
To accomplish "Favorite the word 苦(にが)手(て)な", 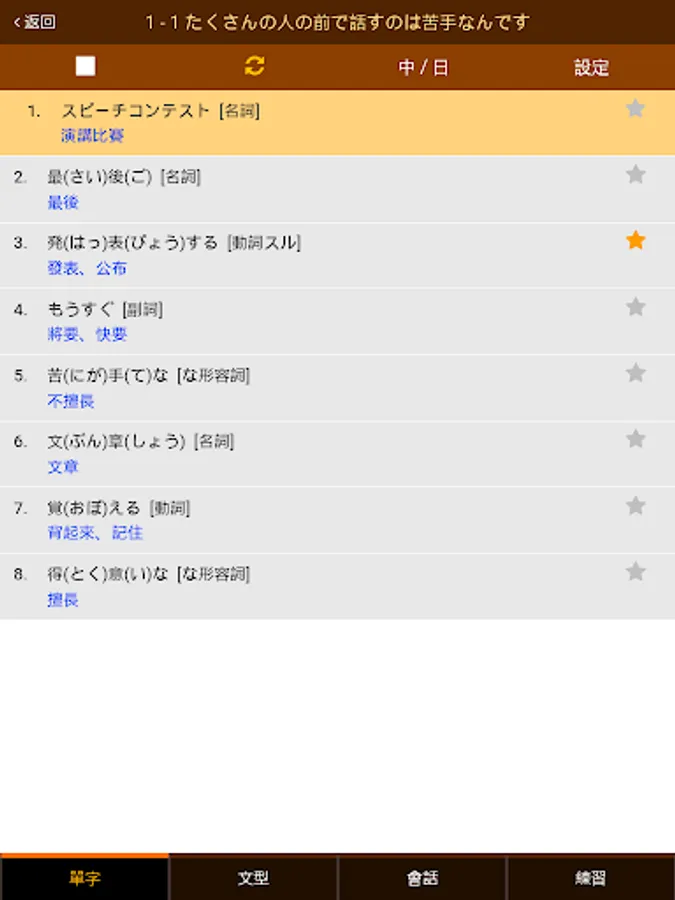I will pos(635,373).
